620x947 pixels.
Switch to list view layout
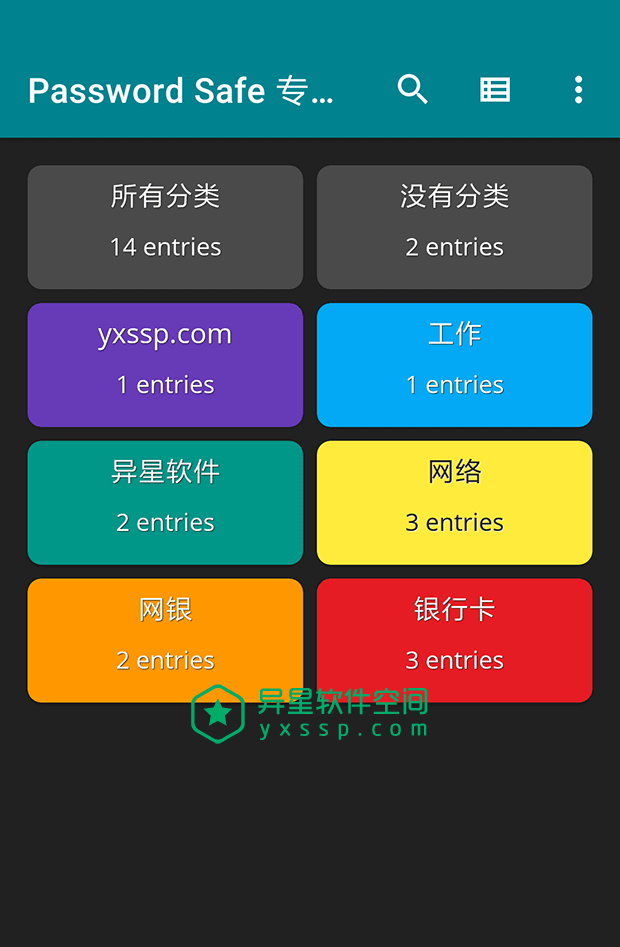pos(495,90)
